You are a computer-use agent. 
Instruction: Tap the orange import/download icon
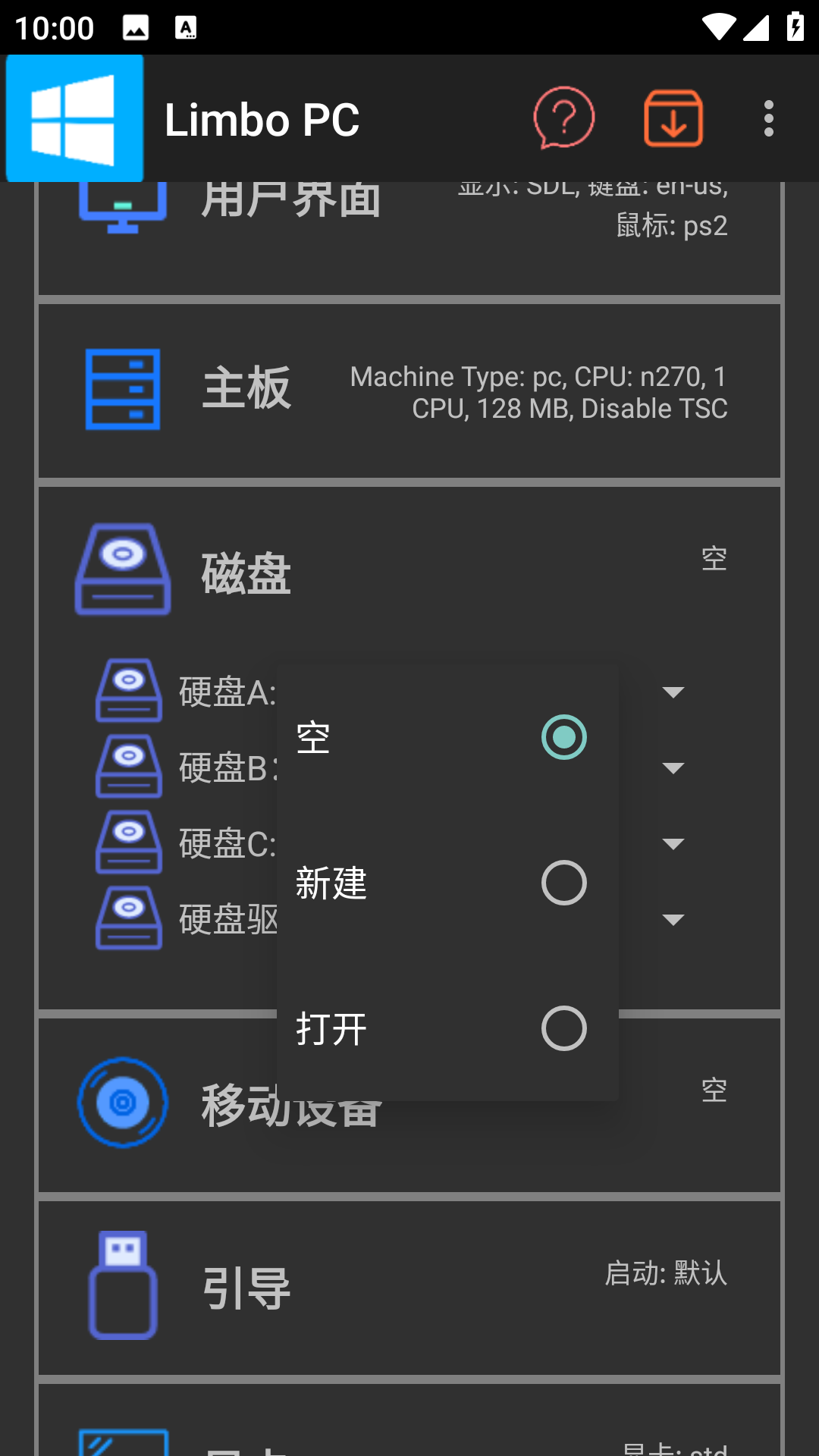pyautogui.click(x=673, y=118)
